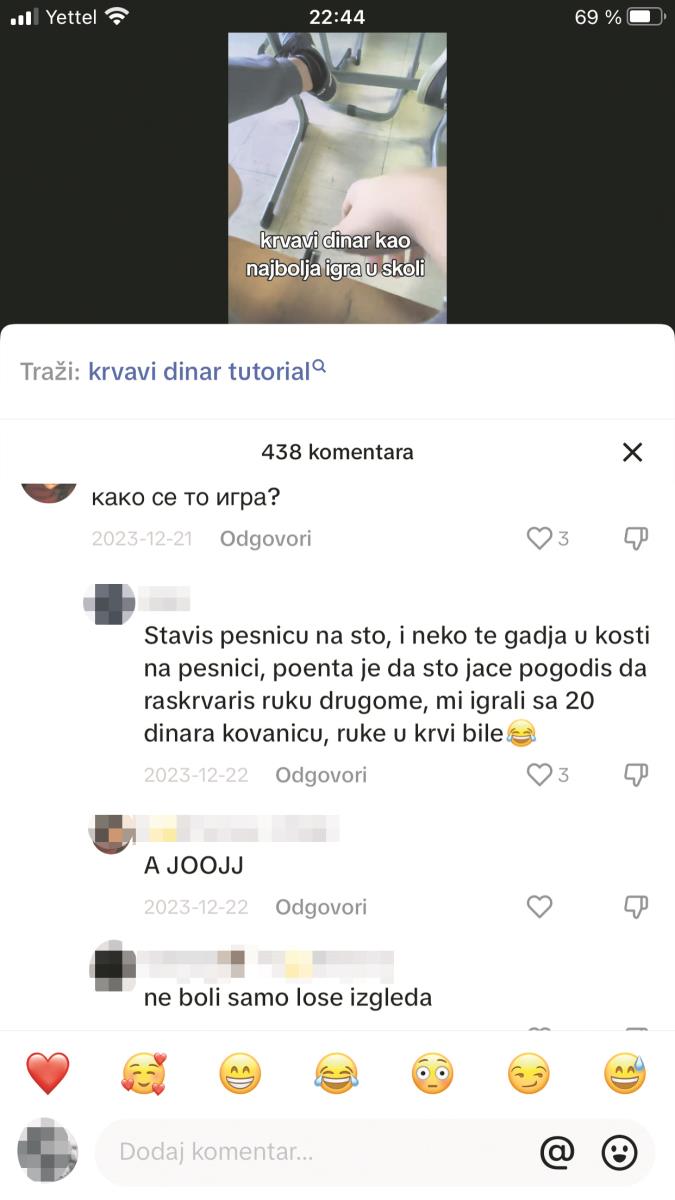Open the emoji picker in comment box

pos(619,1152)
